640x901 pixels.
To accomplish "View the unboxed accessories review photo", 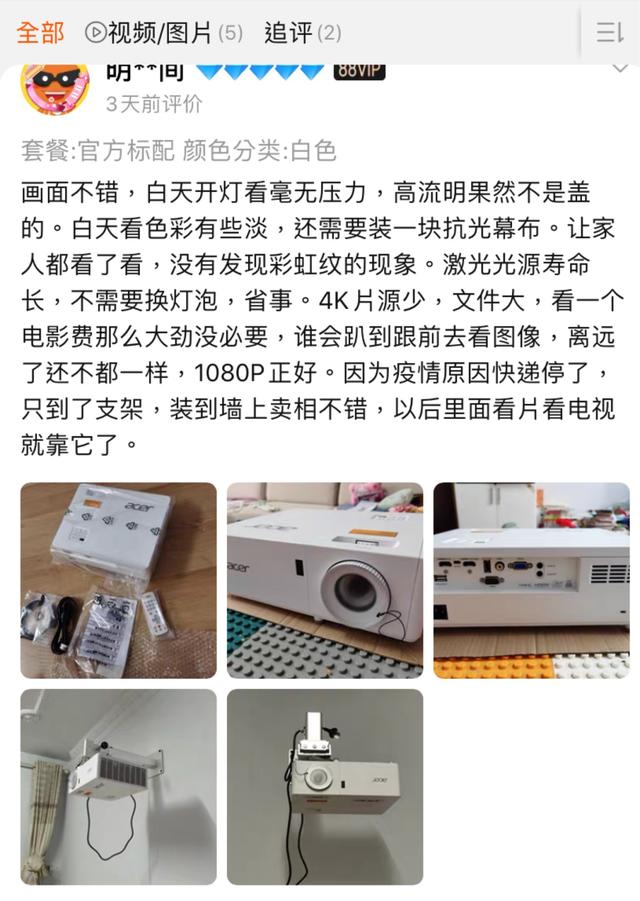I will pos(119,580).
